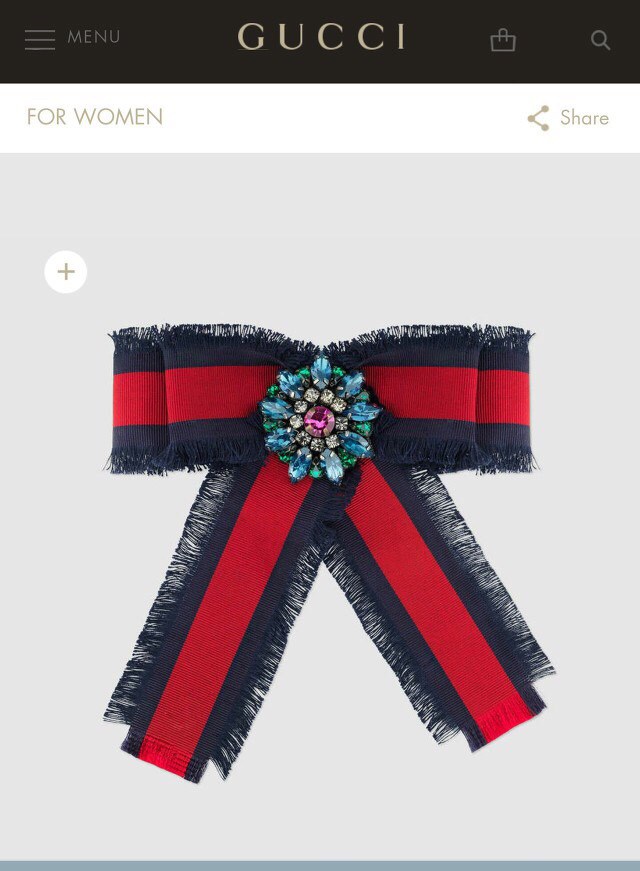Zoom the product image with plus button
The width and height of the screenshot is (640, 871).
(66, 271)
